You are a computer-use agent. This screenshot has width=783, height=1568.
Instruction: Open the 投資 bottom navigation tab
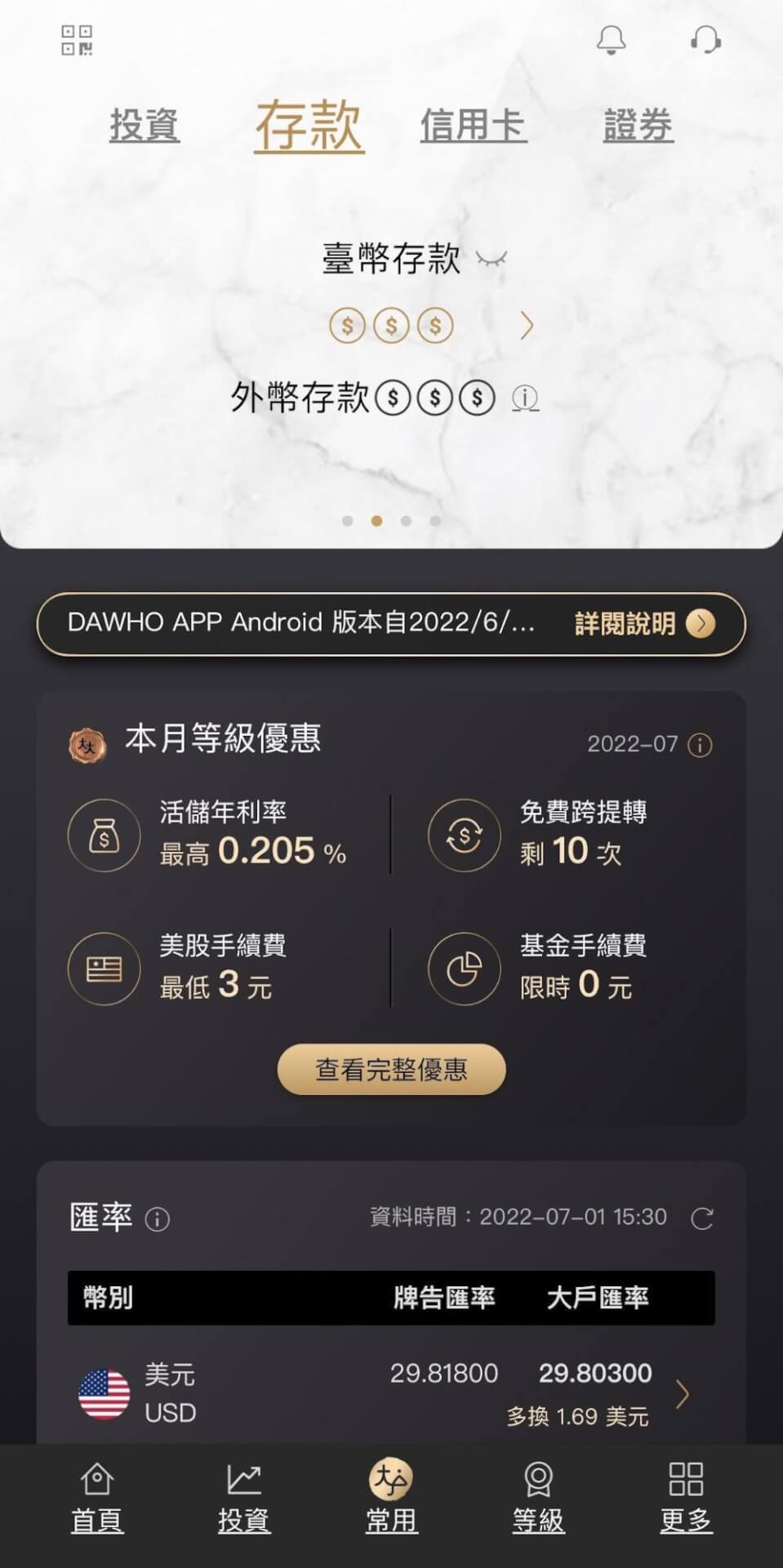click(243, 1499)
